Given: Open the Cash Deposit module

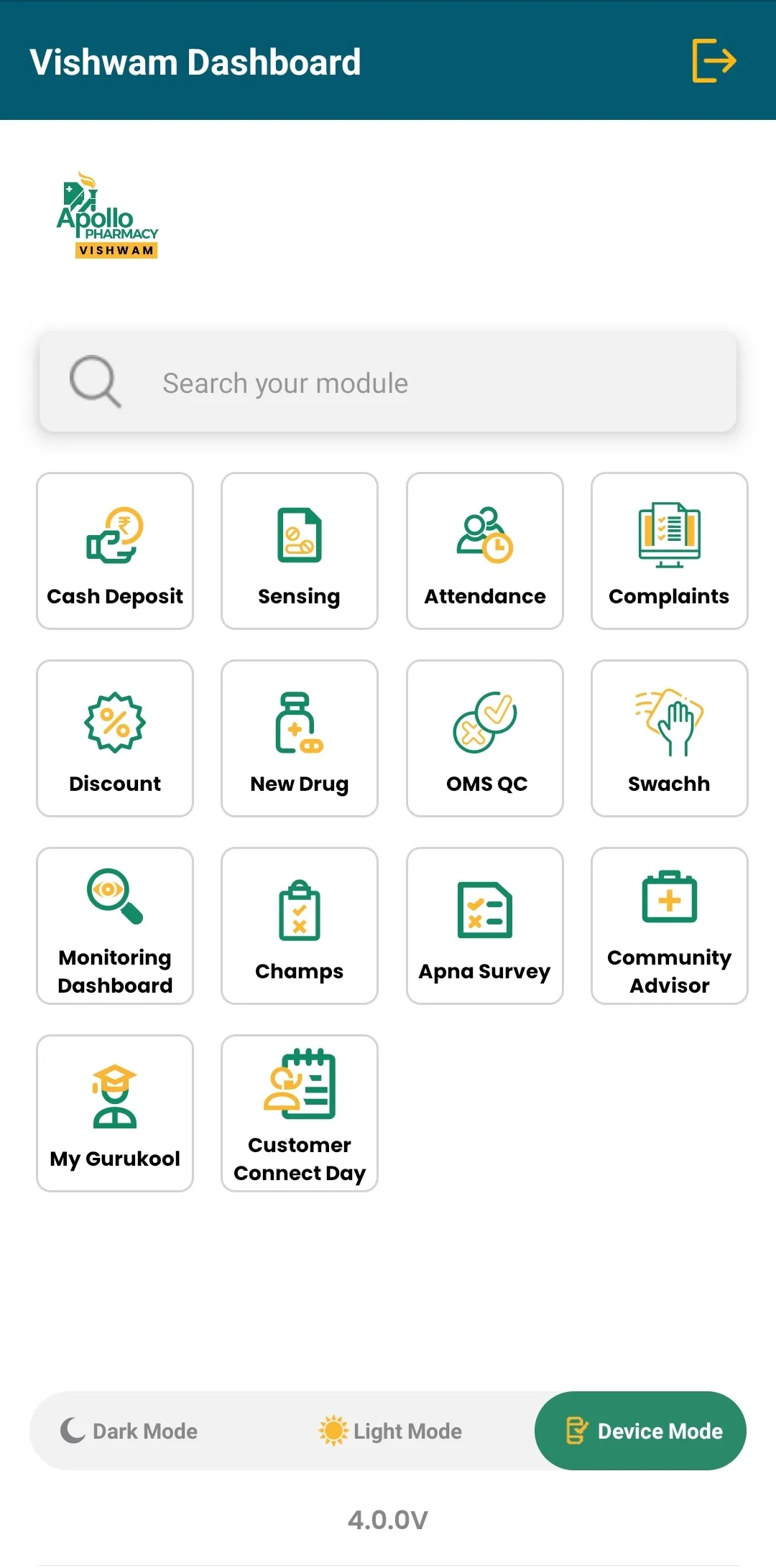Looking at the screenshot, I should (x=115, y=551).
